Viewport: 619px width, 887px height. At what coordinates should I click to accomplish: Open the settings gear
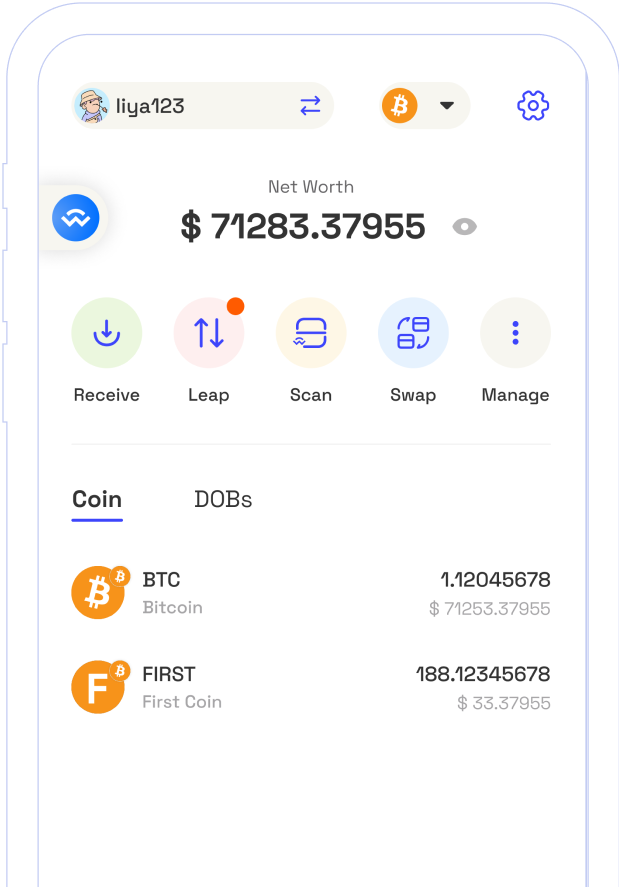[x=533, y=105]
